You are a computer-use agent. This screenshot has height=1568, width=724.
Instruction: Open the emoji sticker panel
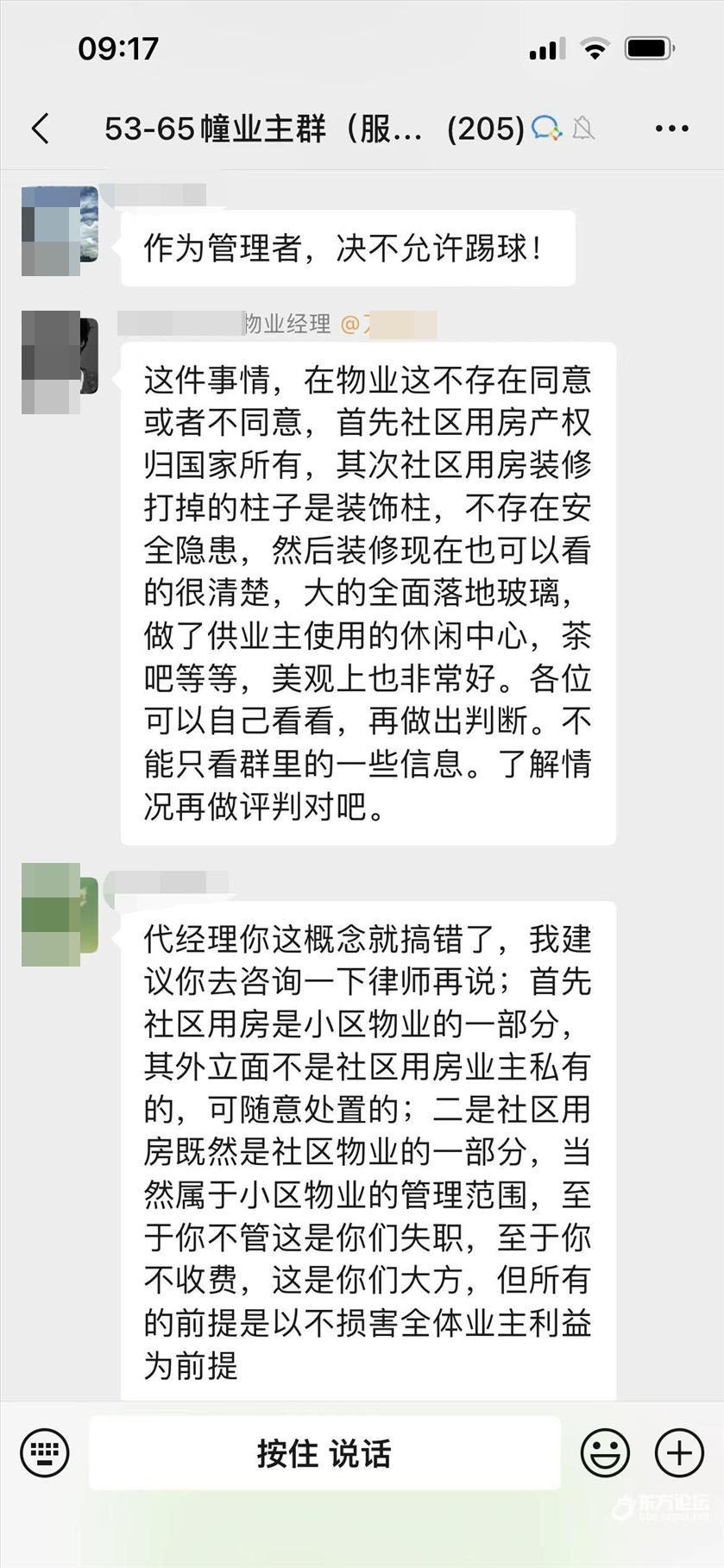(604, 1453)
